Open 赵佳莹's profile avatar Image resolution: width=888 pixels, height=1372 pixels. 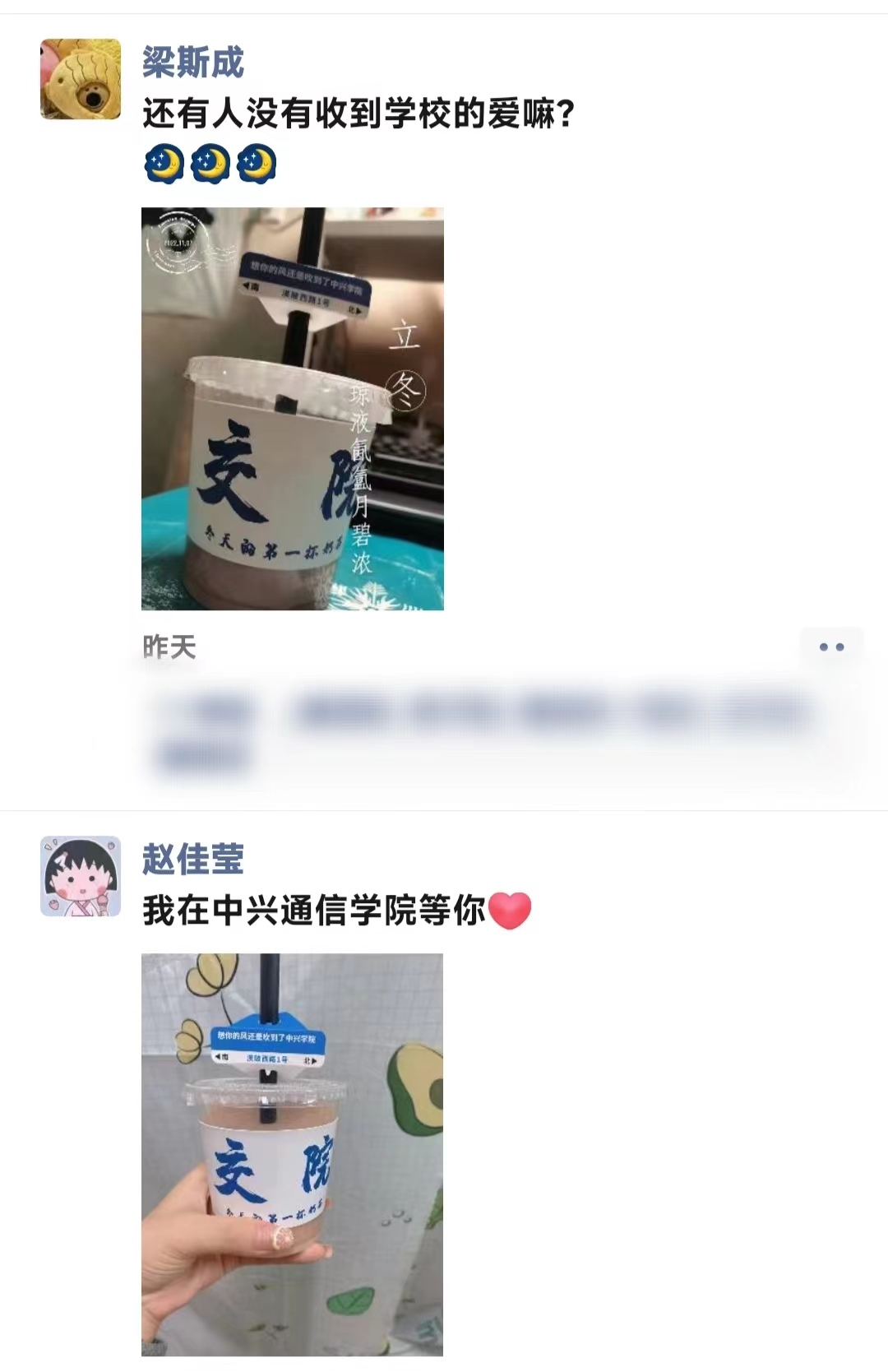[x=81, y=876]
